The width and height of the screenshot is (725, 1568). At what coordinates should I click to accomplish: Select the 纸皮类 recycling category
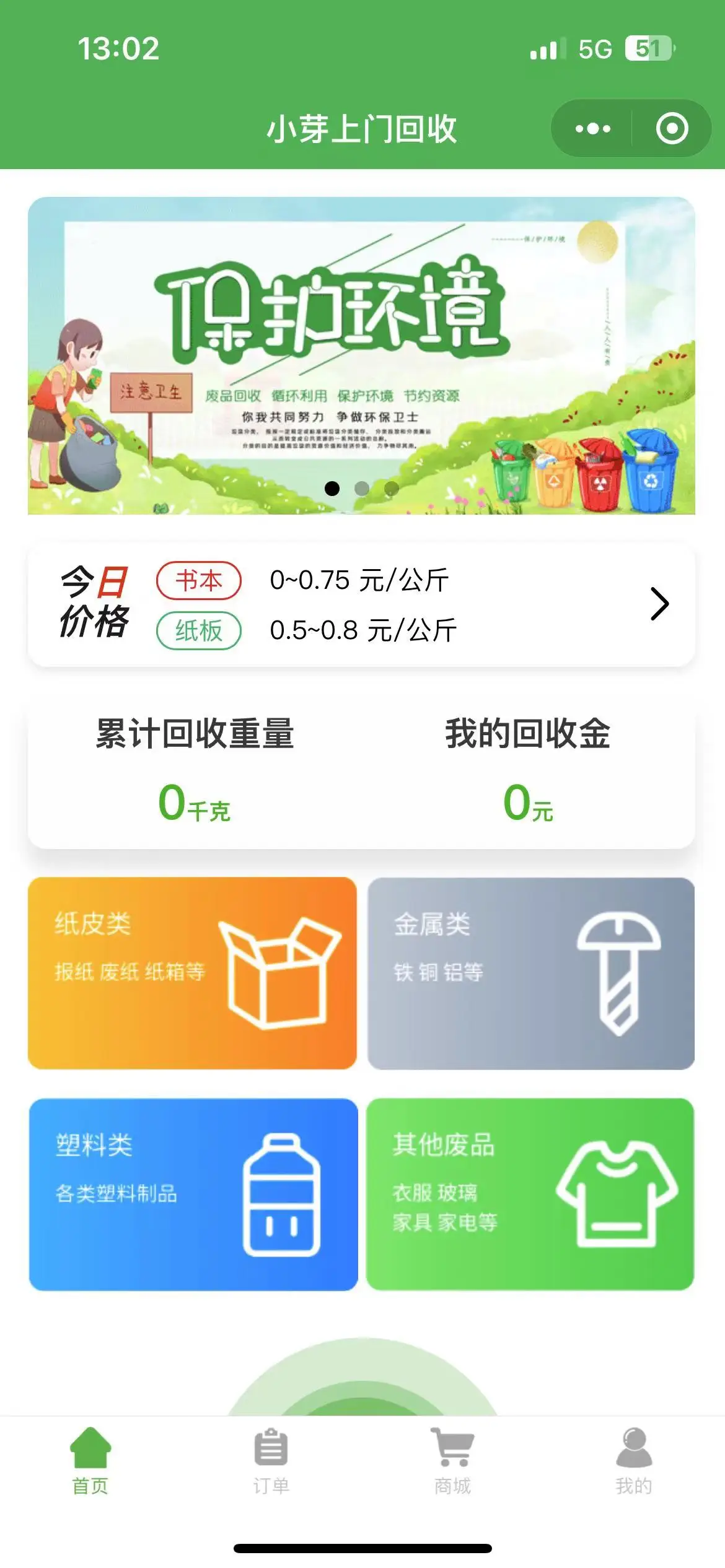click(192, 972)
